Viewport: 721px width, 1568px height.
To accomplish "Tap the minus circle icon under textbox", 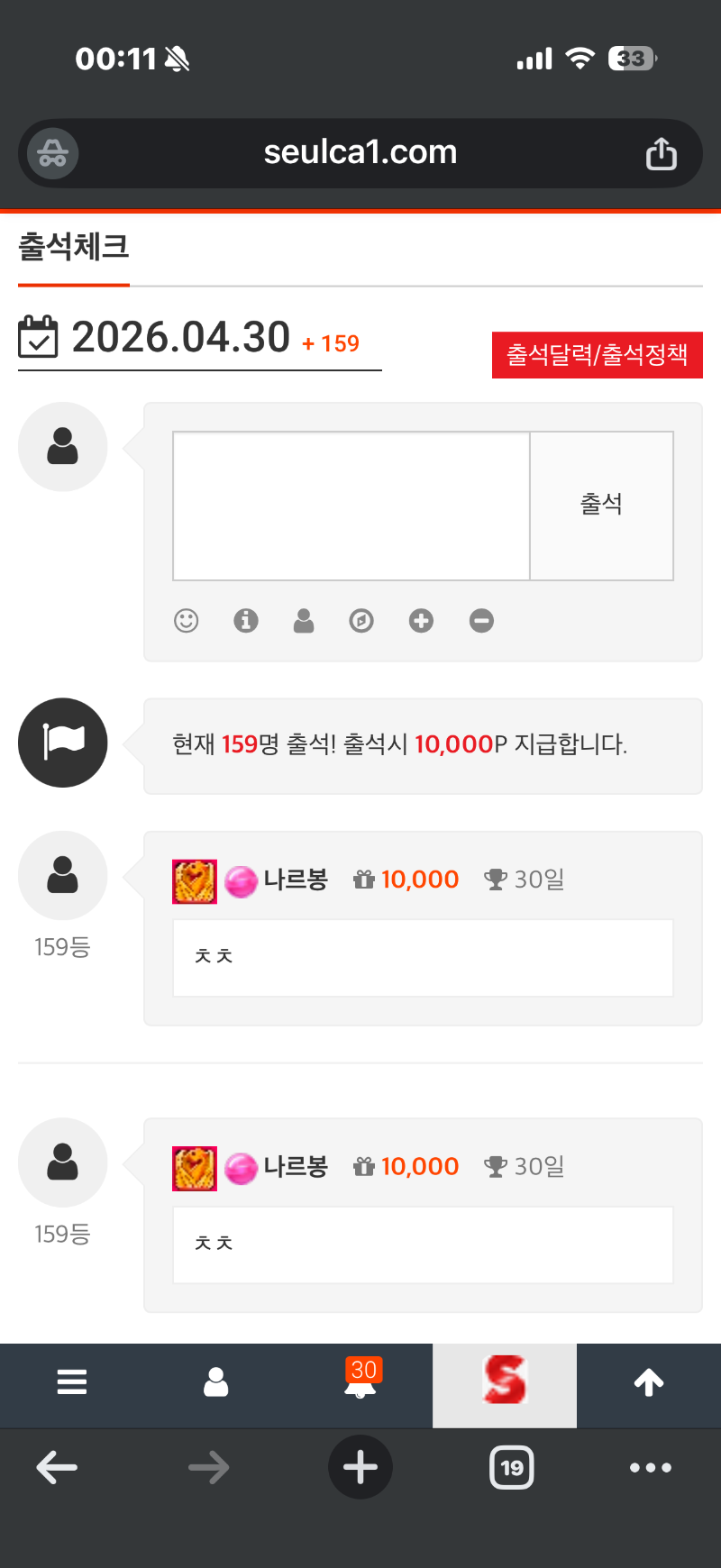I will [x=481, y=621].
